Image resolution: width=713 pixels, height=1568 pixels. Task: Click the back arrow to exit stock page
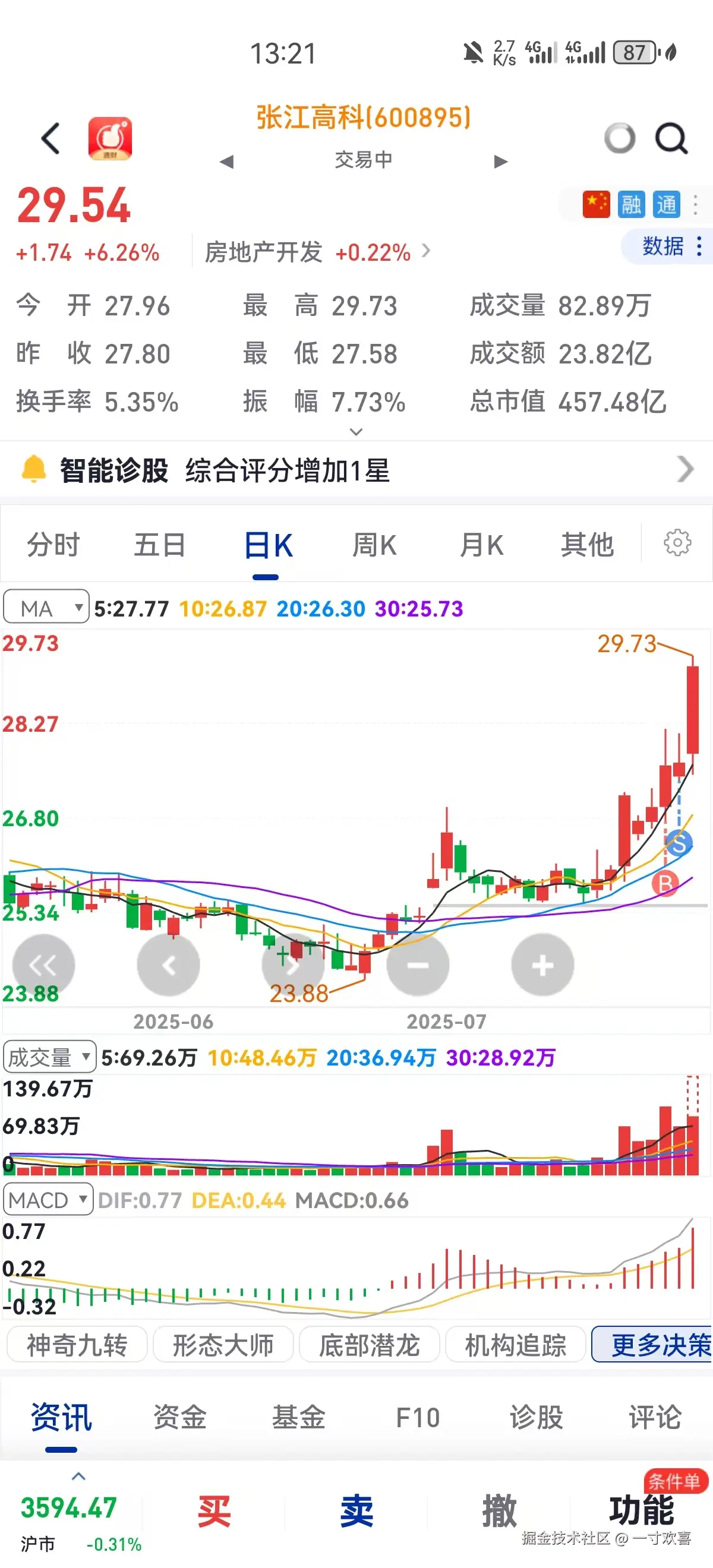click(51, 138)
